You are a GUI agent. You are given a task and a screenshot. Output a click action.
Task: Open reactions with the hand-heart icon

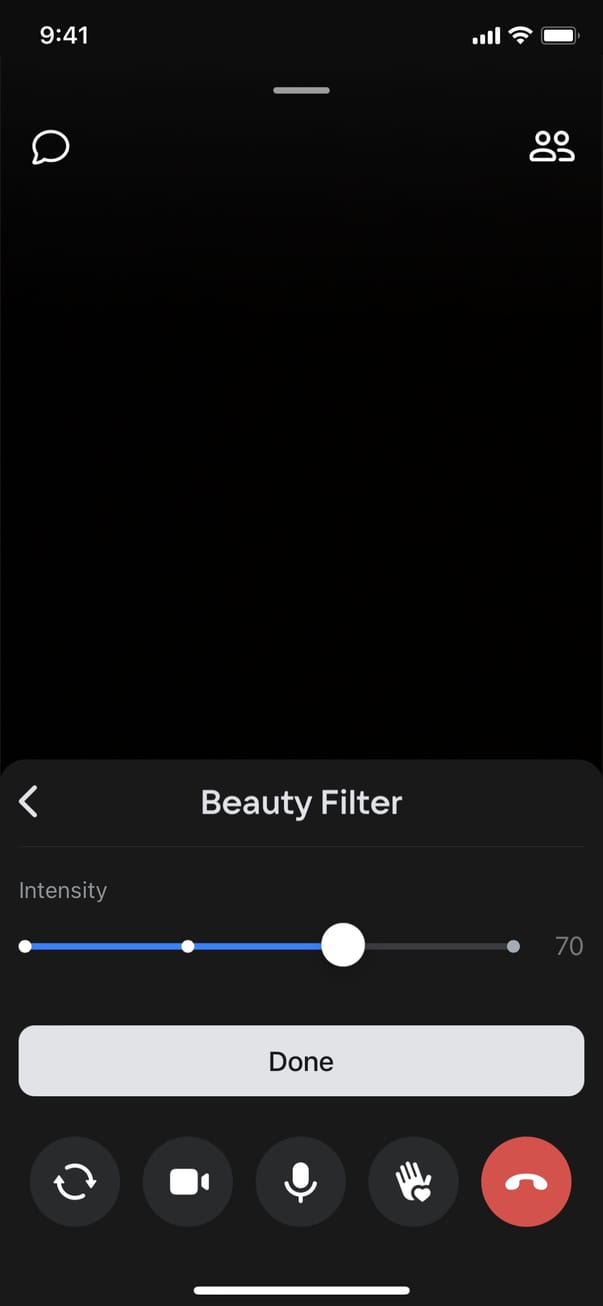click(414, 1182)
